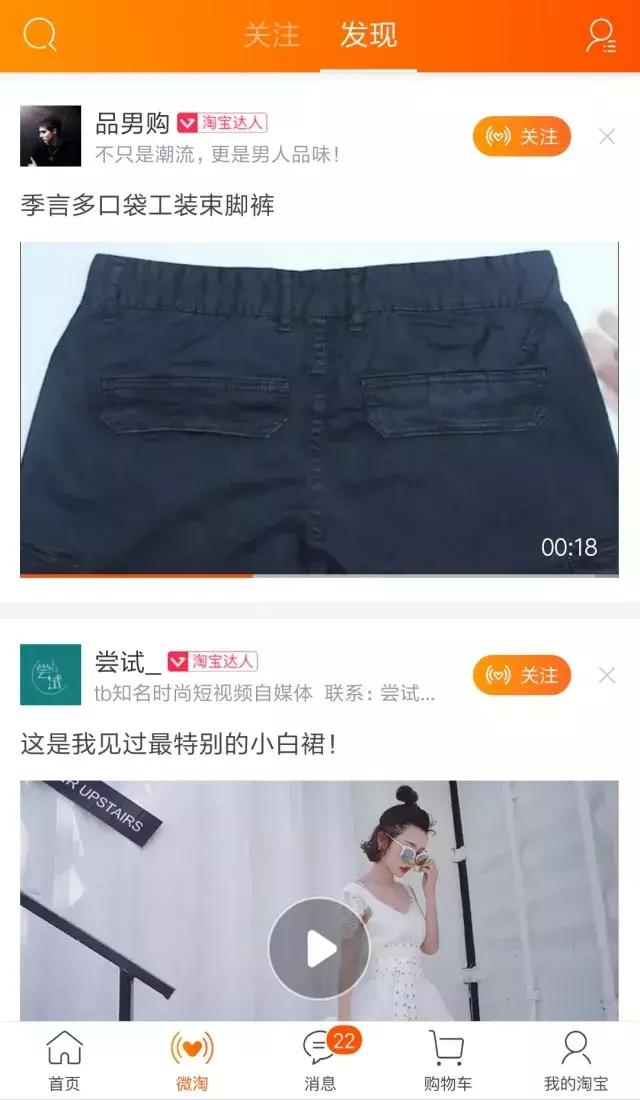640x1100 pixels.
Task: Go to the 首页 tab
Action: coord(64,1061)
